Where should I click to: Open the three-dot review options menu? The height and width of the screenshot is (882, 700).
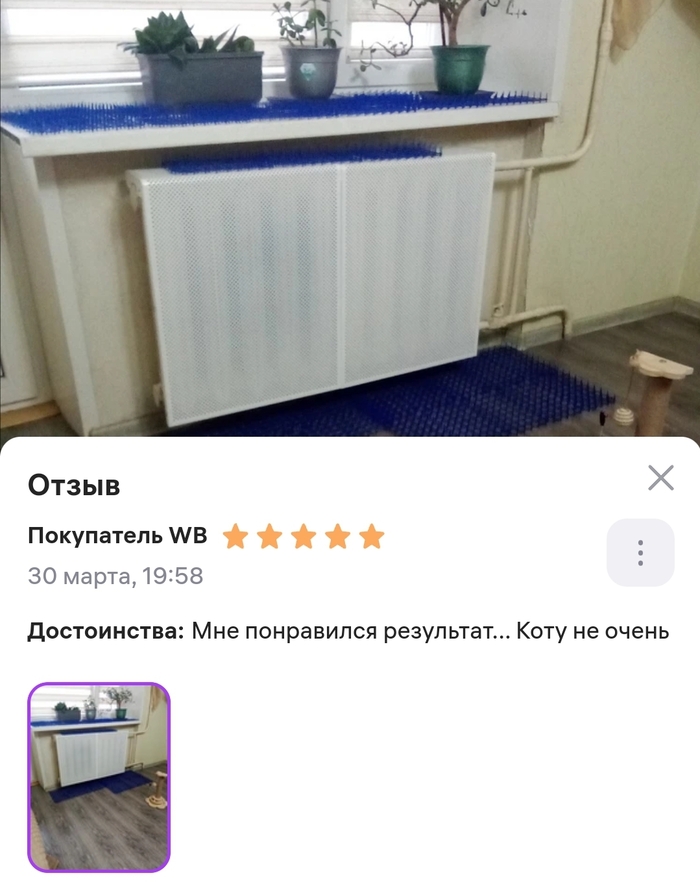640,552
